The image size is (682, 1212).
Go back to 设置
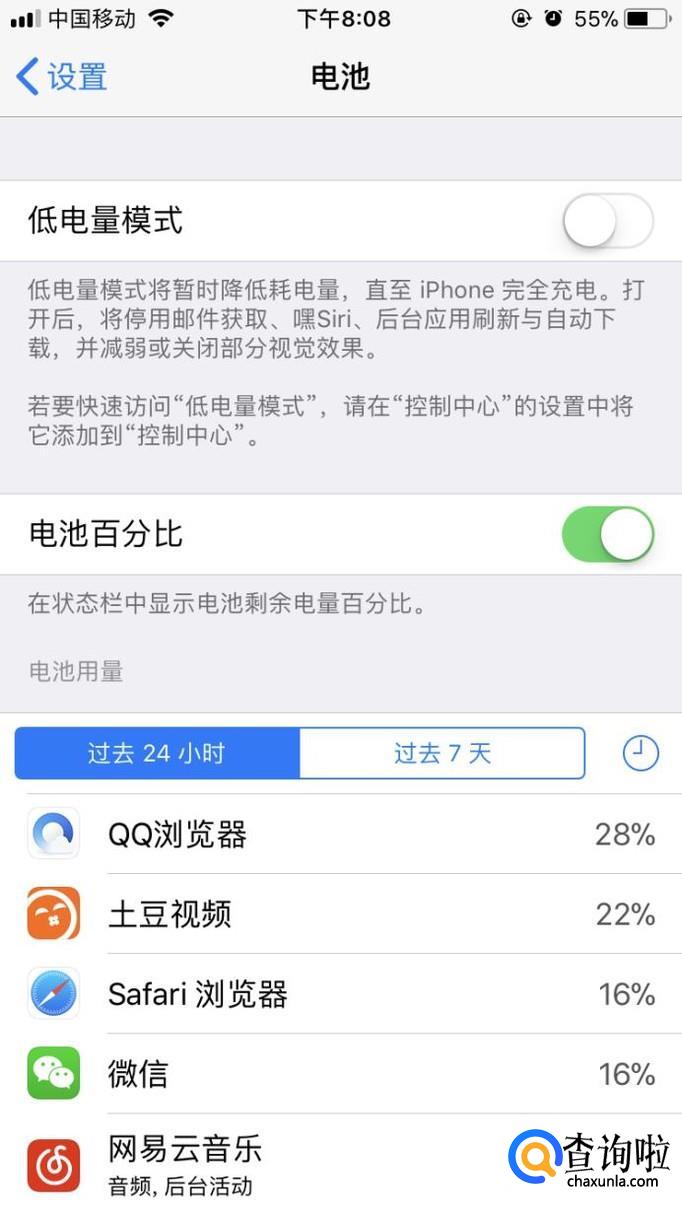[x=62, y=77]
